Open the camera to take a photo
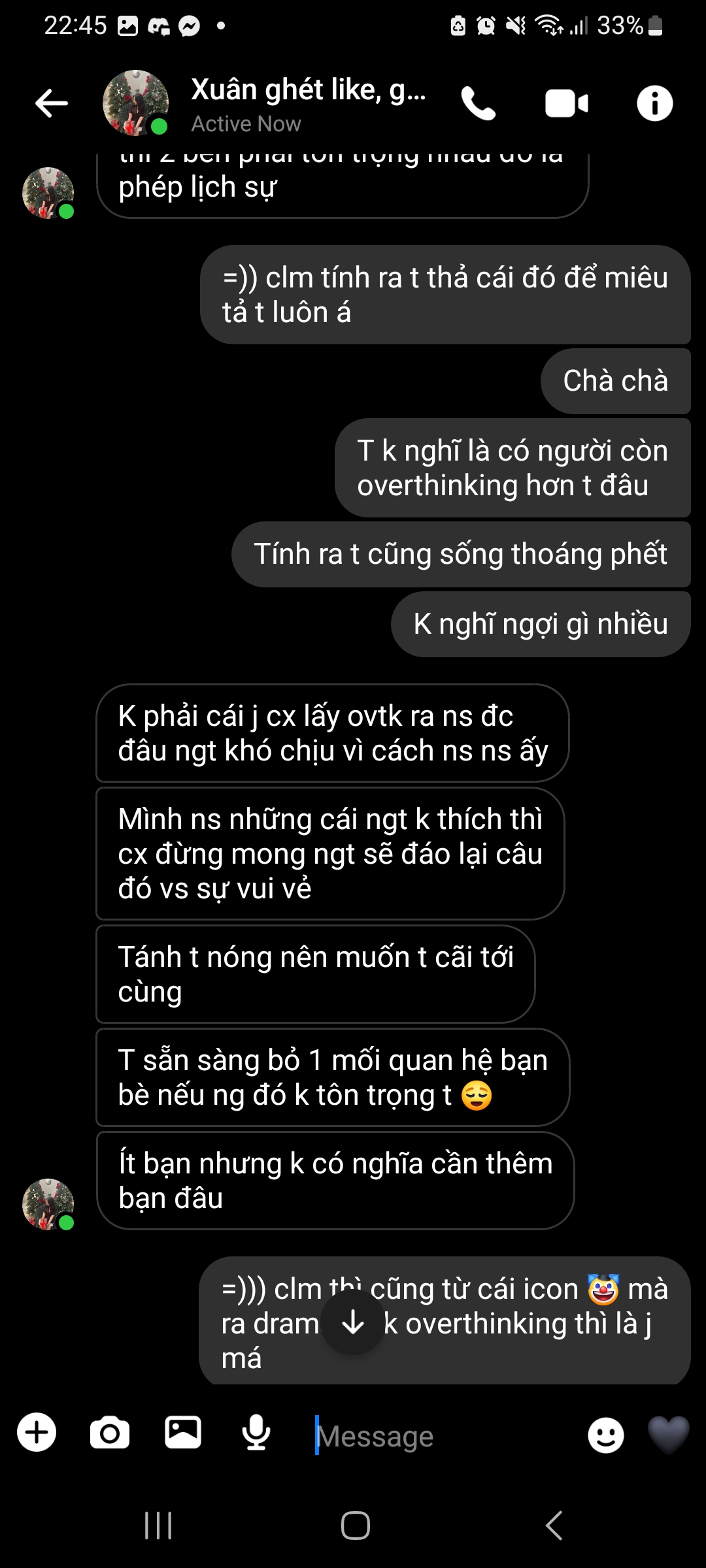 pyautogui.click(x=110, y=1433)
